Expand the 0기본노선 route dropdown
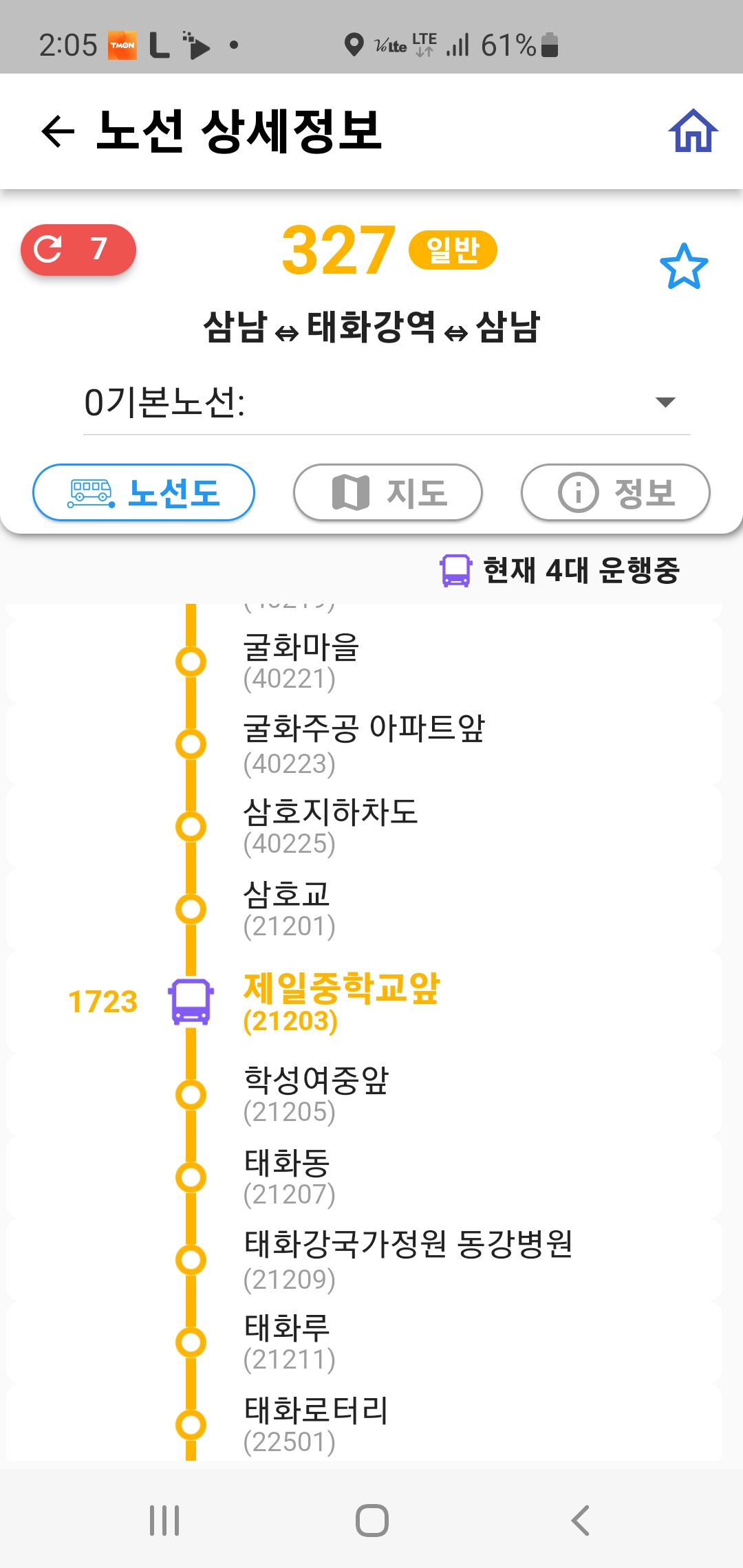 click(387, 402)
